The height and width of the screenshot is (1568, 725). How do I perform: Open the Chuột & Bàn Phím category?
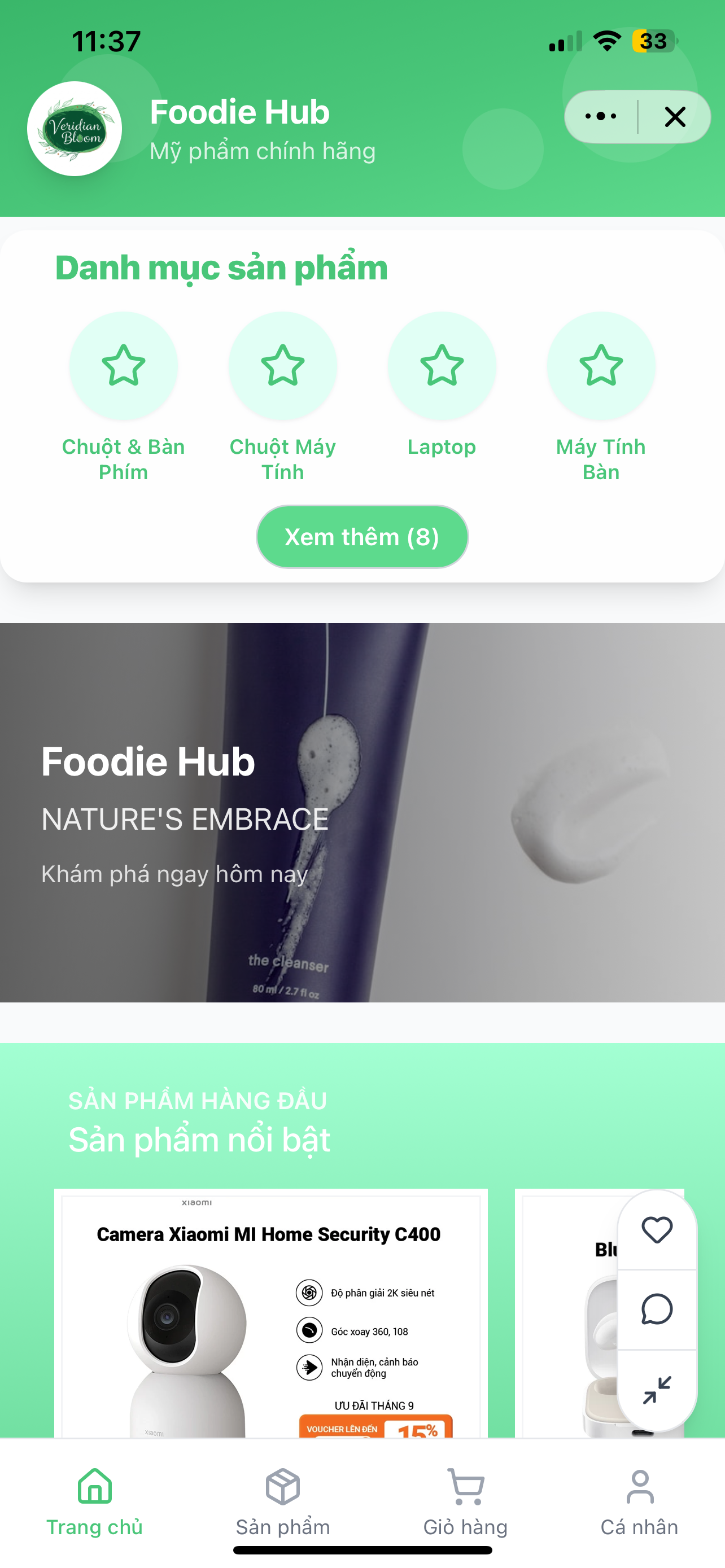(124, 366)
